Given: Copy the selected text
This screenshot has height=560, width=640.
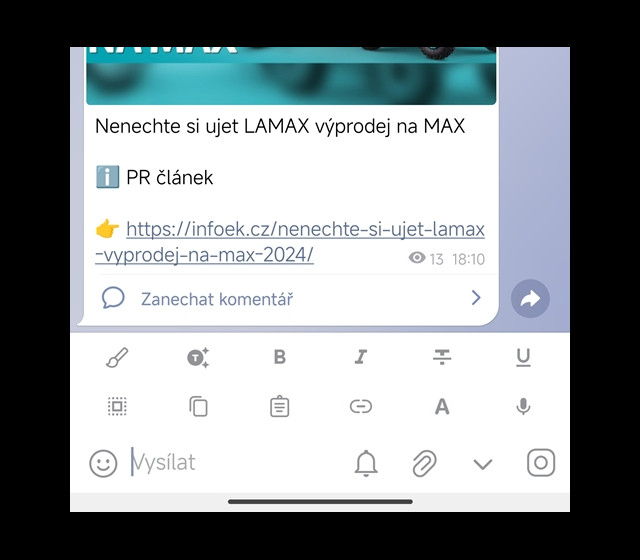Looking at the screenshot, I should pos(198,406).
